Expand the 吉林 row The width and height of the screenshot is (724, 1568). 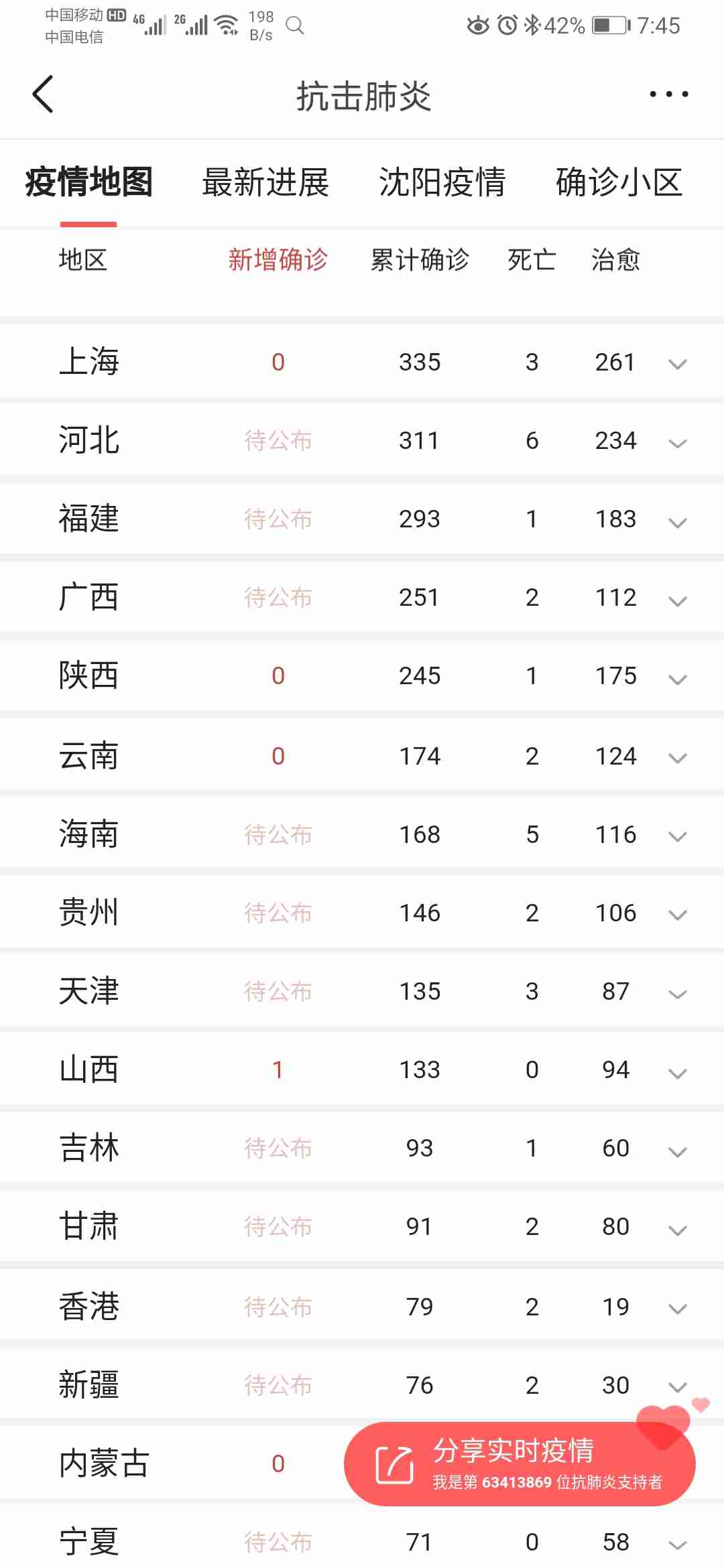pyautogui.click(x=677, y=1151)
